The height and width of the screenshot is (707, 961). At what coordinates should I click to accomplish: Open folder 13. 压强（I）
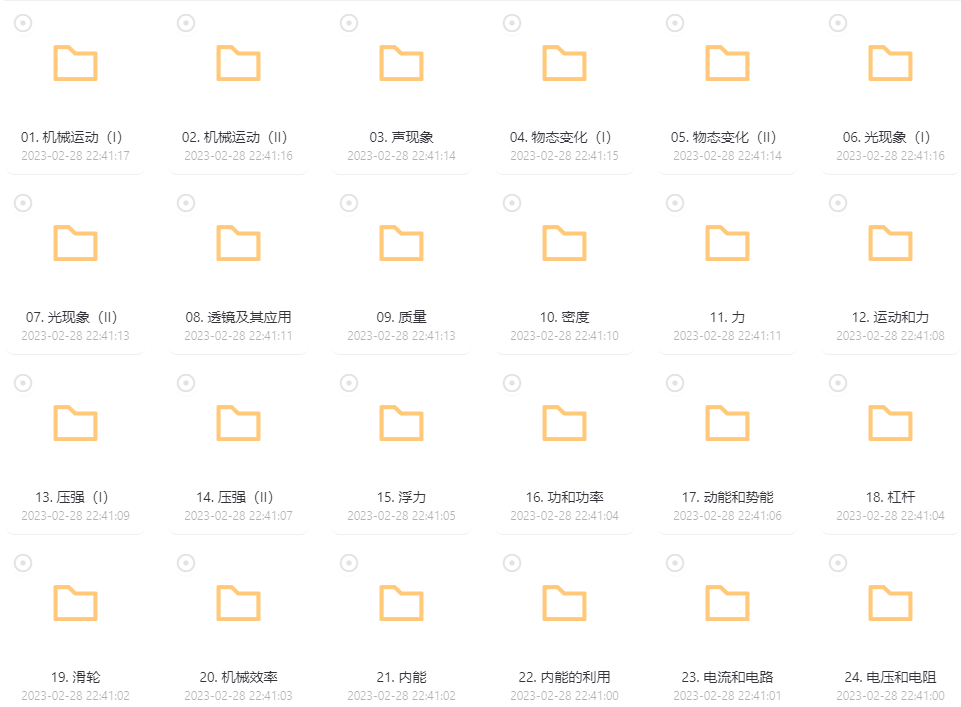75,423
